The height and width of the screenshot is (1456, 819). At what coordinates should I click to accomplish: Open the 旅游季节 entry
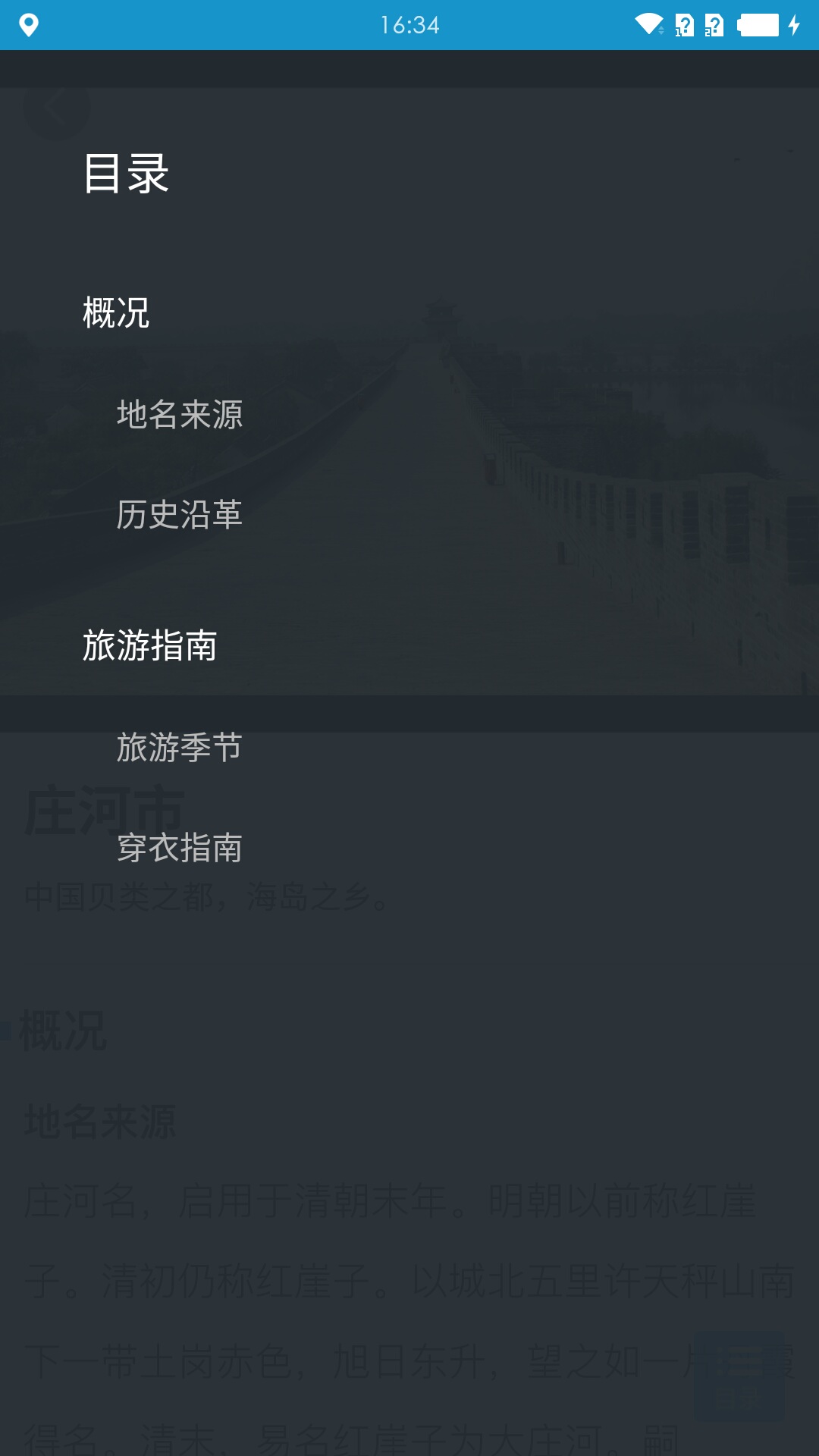click(x=180, y=748)
